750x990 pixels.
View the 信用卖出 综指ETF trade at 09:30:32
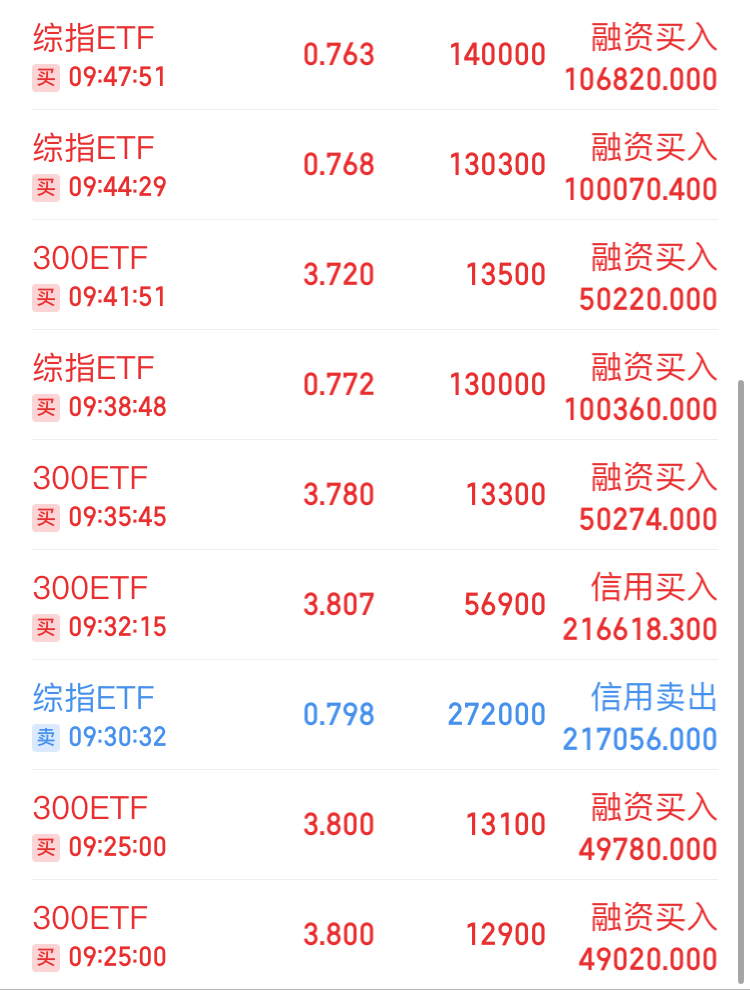pyautogui.click(x=374, y=715)
